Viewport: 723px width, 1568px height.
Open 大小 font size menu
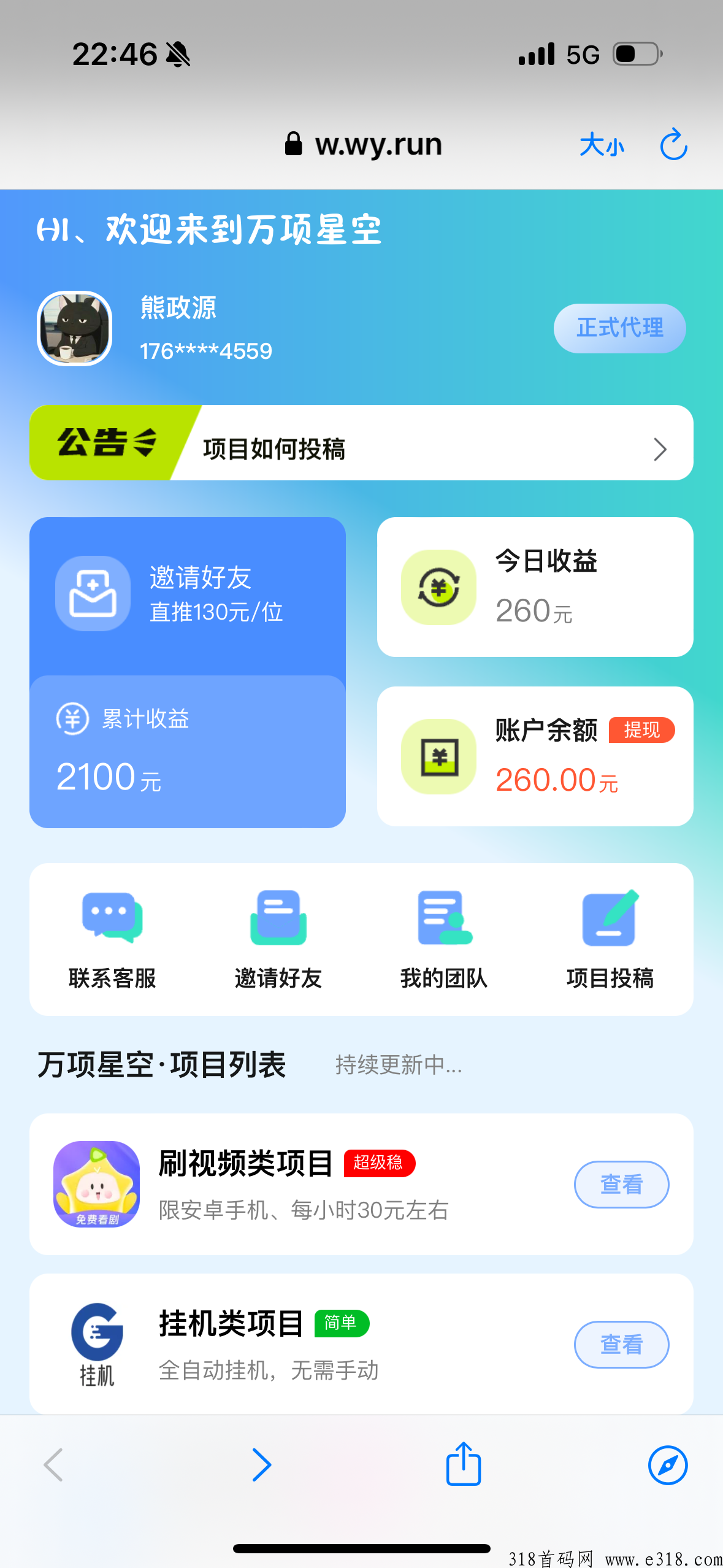602,146
